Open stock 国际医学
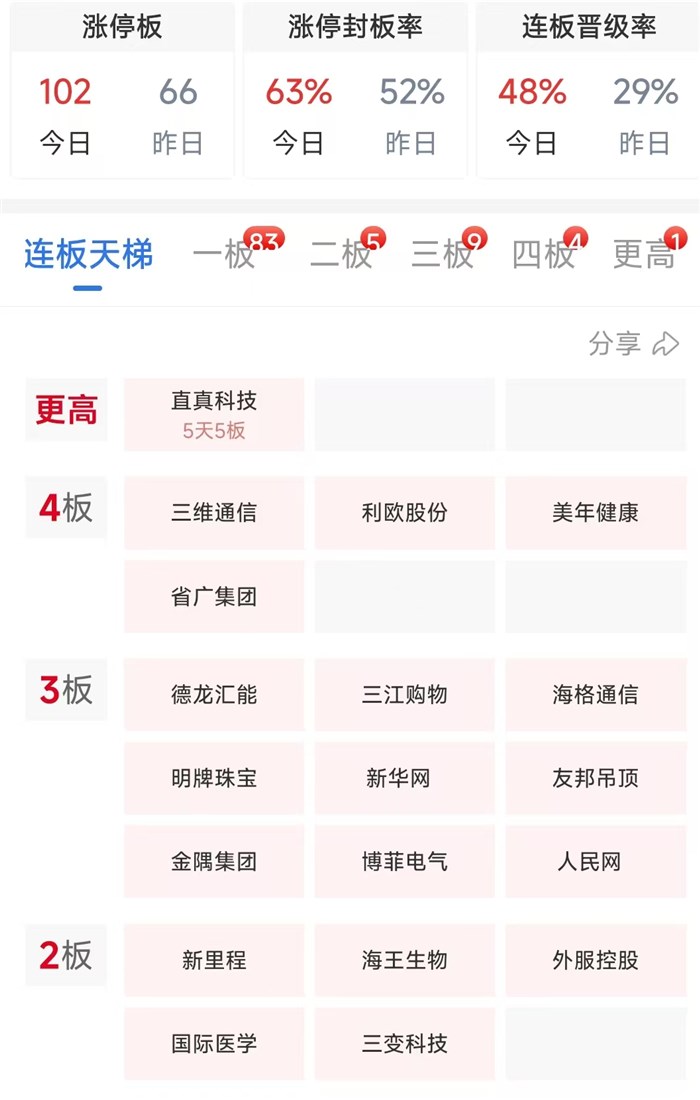The height and width of the screenshot is (1100, 700). 214,1044
